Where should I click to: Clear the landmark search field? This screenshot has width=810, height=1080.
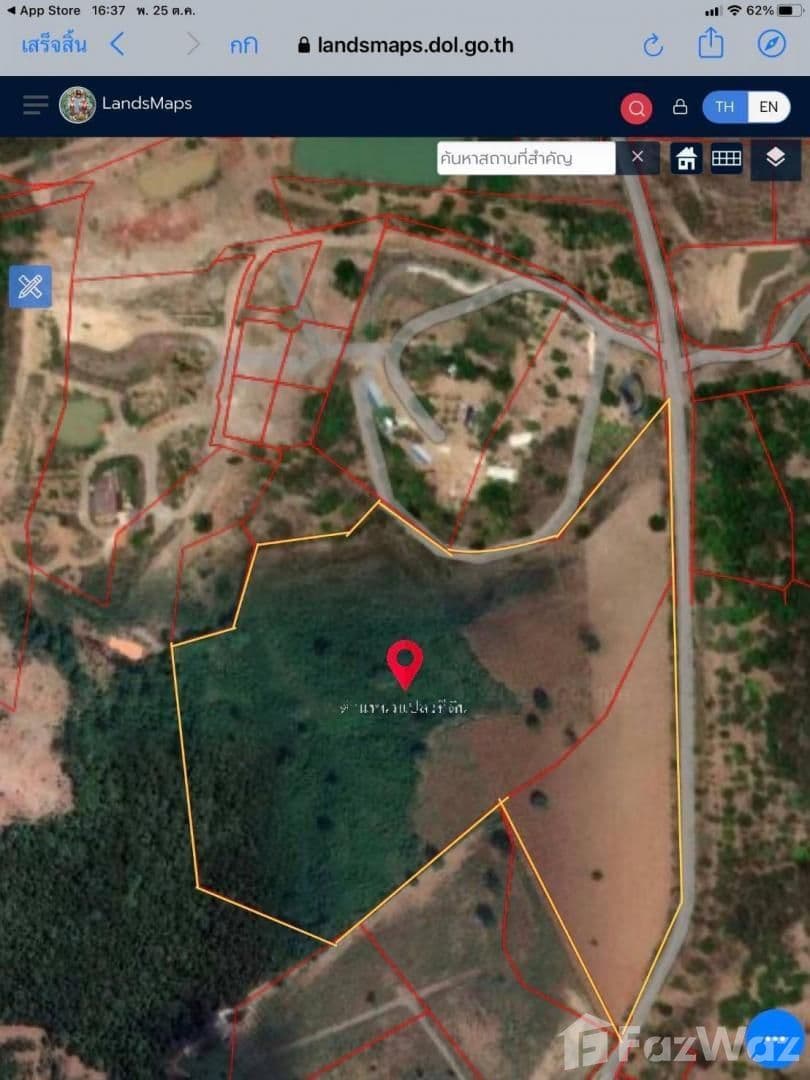(x=637, y=157)
